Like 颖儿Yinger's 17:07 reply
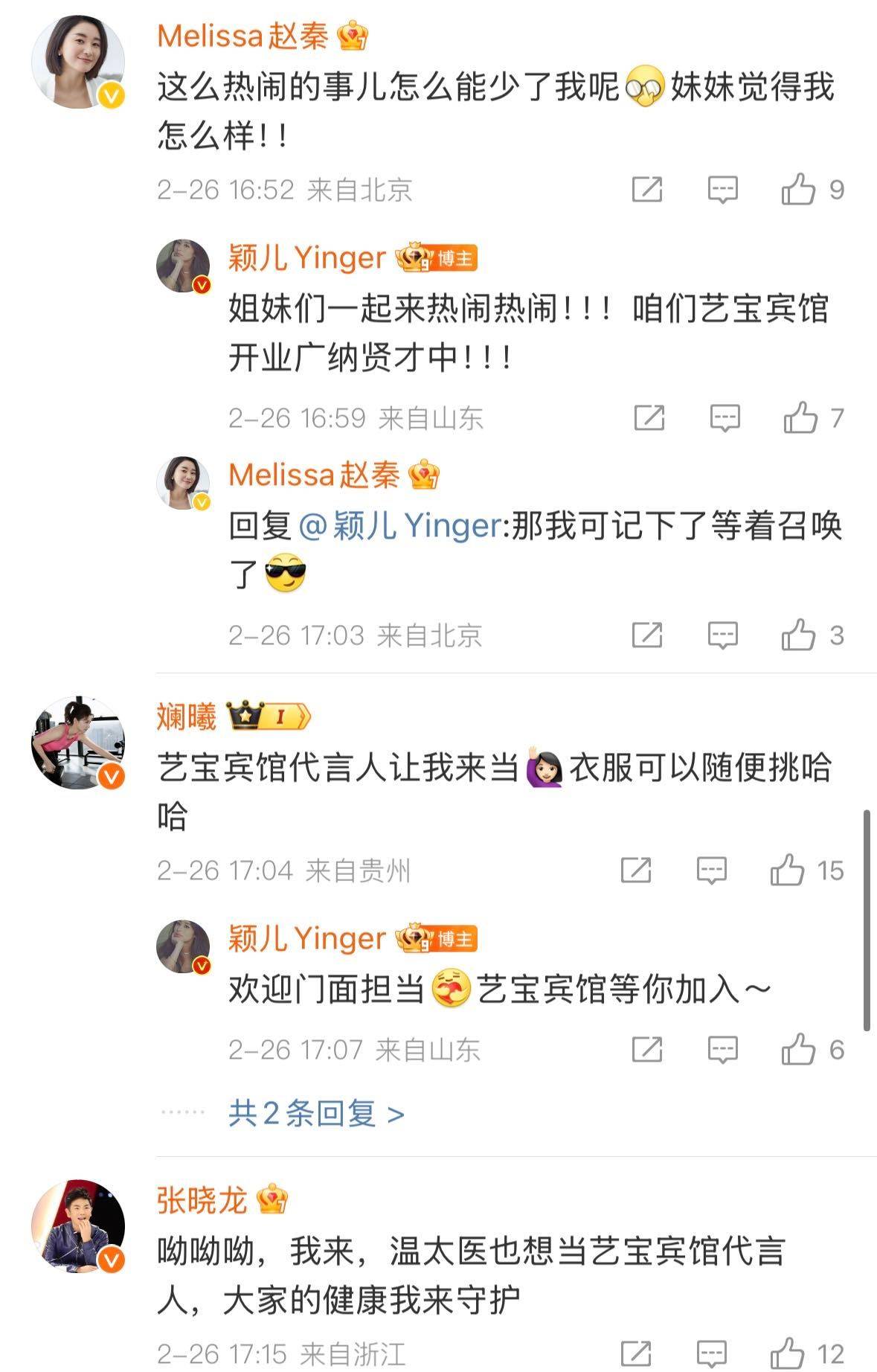The height and width of the screenshot is (1372, 877). click(x=798, y=1050)
